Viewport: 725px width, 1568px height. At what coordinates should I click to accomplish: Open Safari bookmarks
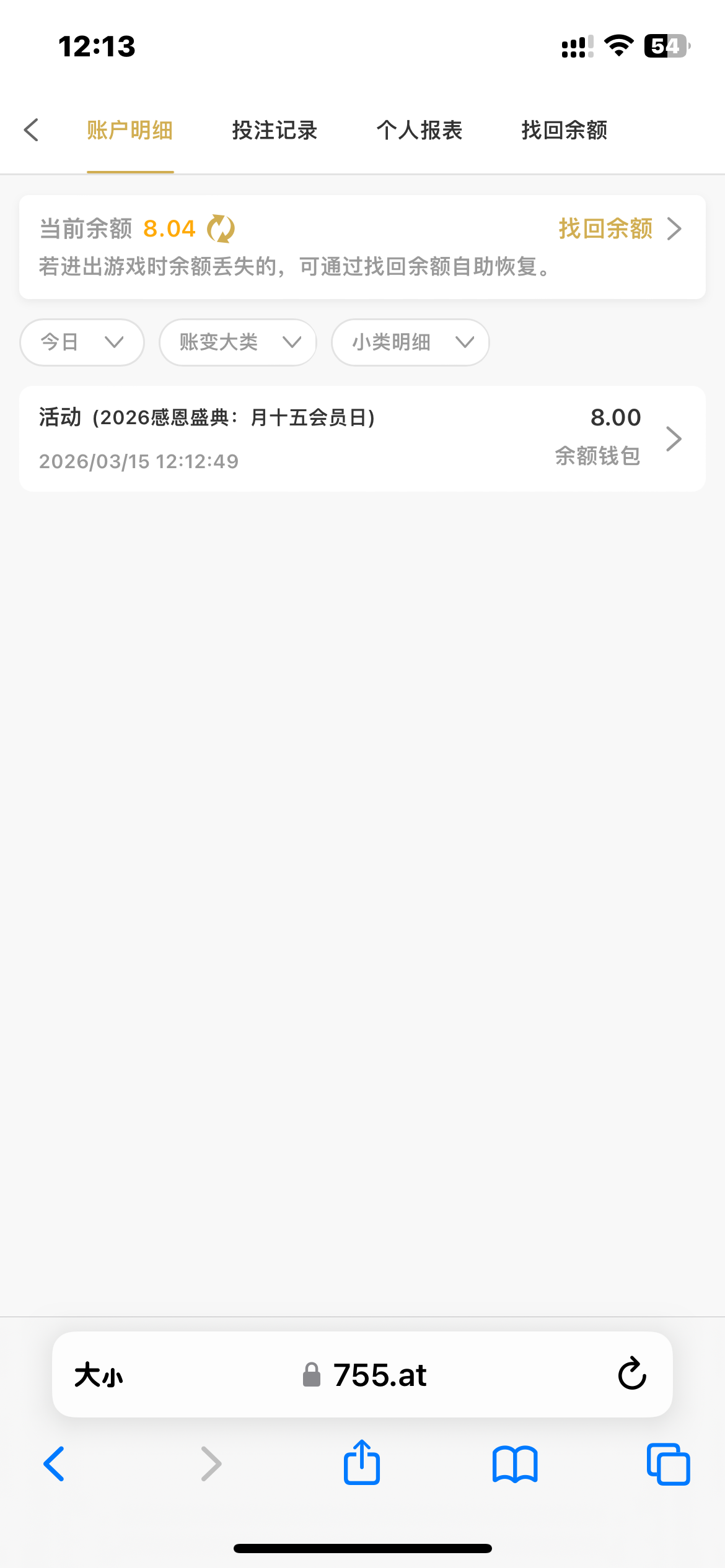[515, 1464]
